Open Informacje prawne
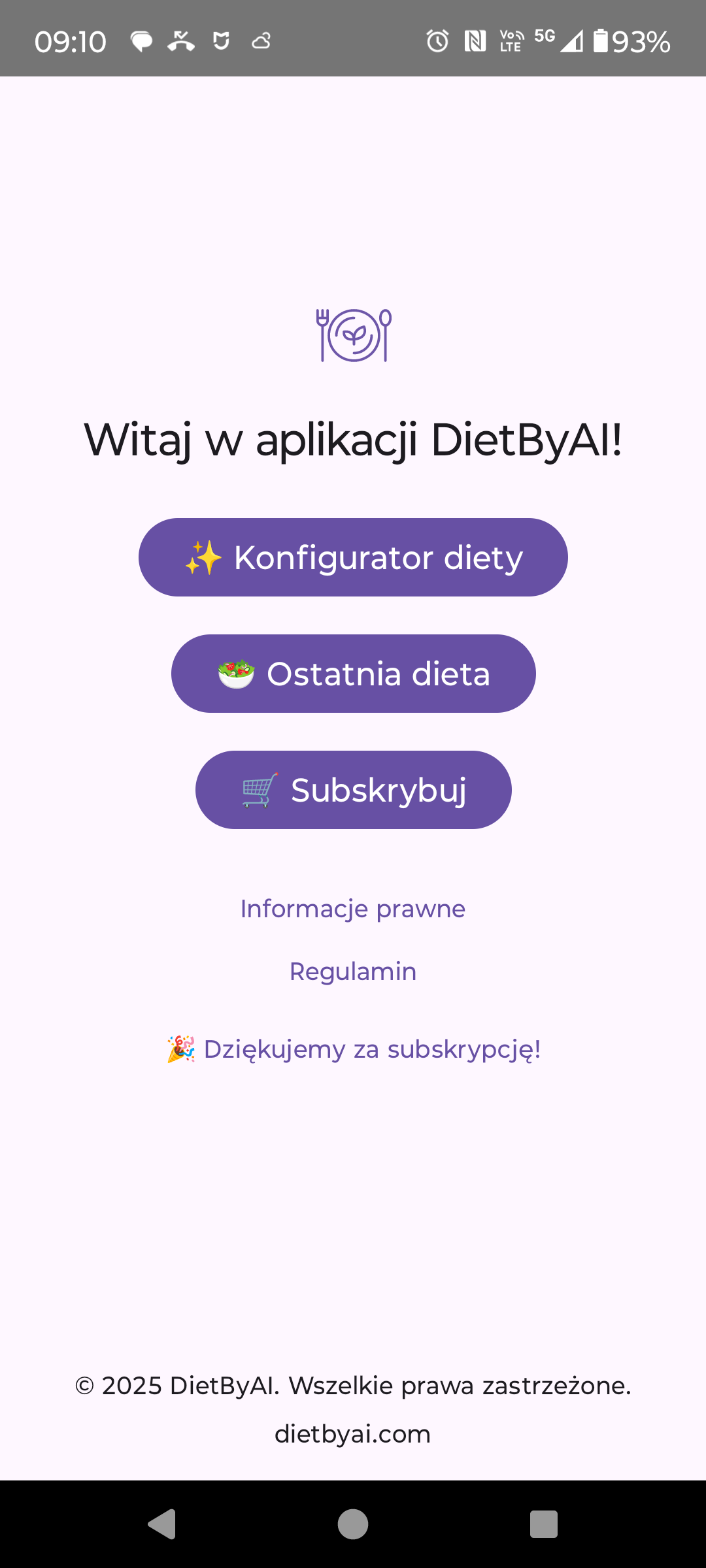Viewport: 706px width, 1568px height. (353, 908)
